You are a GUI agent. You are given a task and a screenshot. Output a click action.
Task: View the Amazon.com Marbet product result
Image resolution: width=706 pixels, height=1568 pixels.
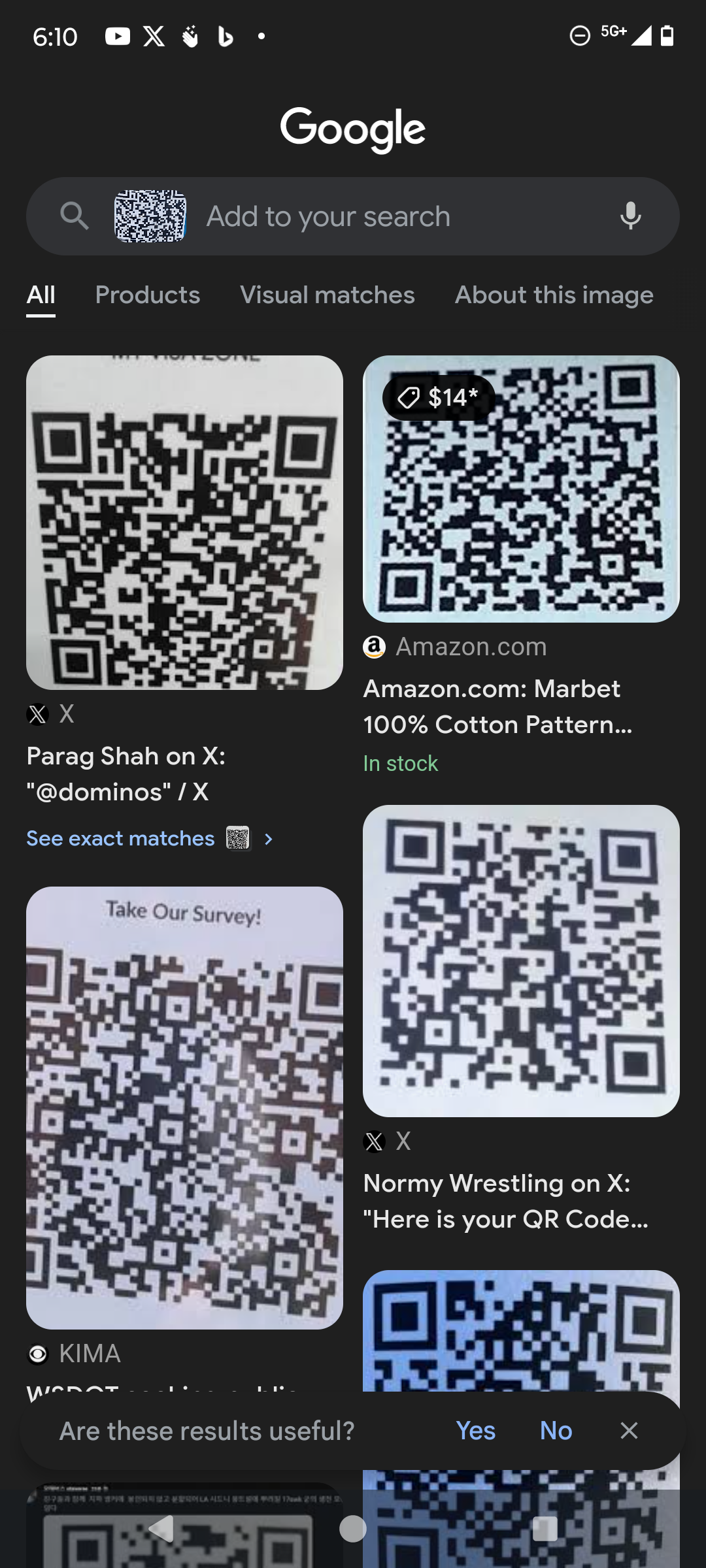521,490
